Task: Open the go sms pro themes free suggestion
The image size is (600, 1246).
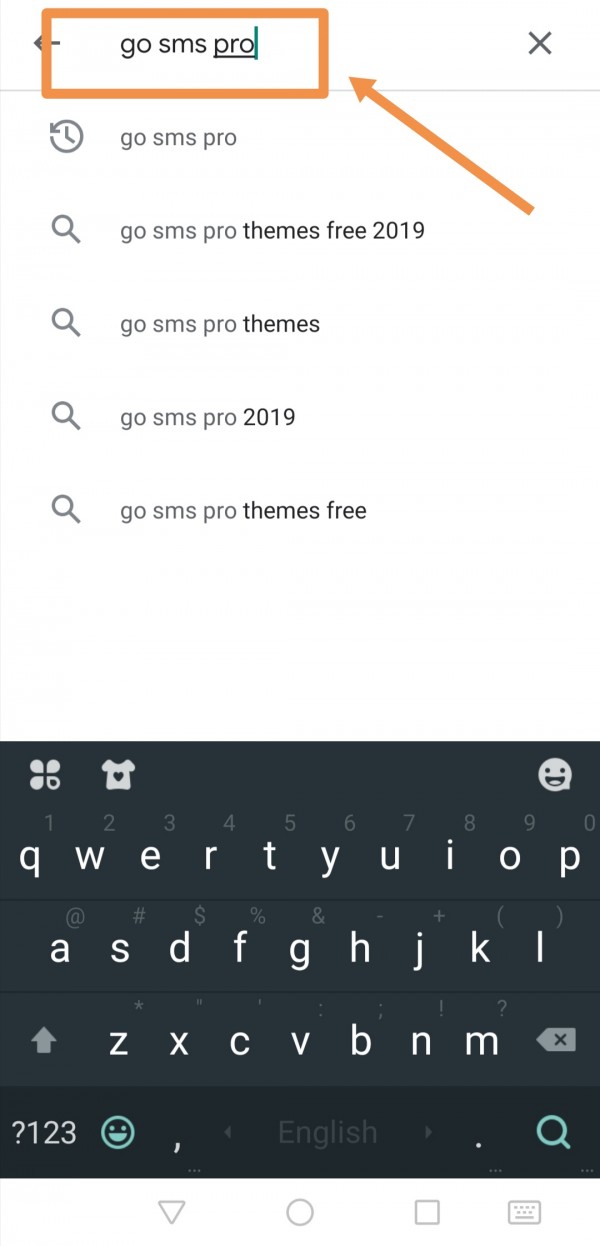Action: tap(243, 510)
